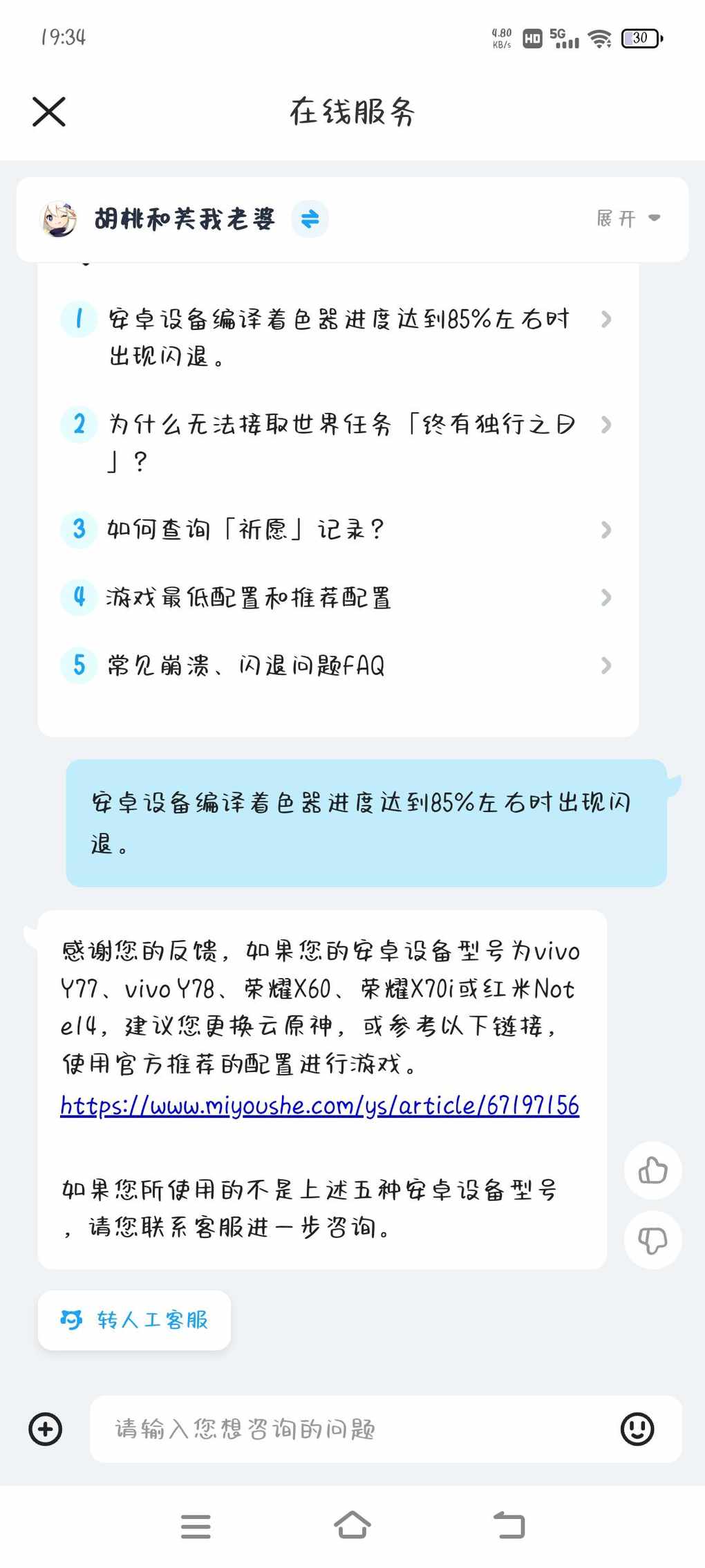
Task: Tap the system back button
Action: tap(509, 1525)
